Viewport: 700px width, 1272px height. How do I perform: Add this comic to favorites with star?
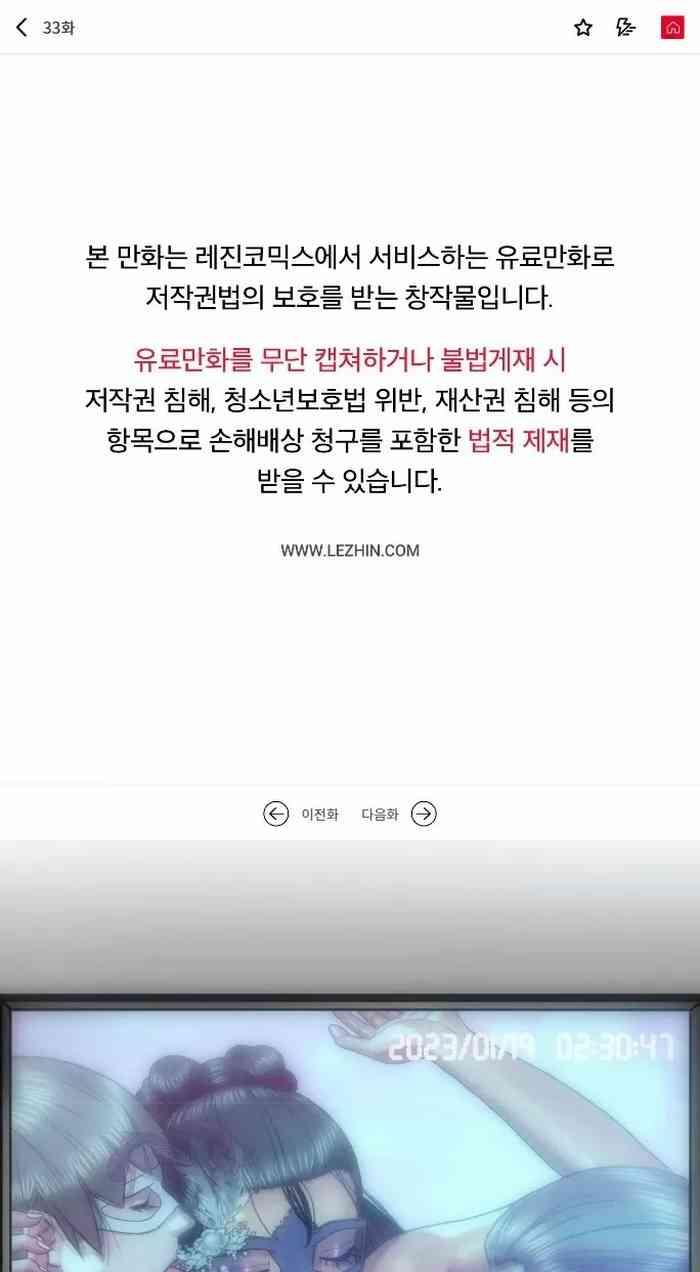[x=583, y=28]
